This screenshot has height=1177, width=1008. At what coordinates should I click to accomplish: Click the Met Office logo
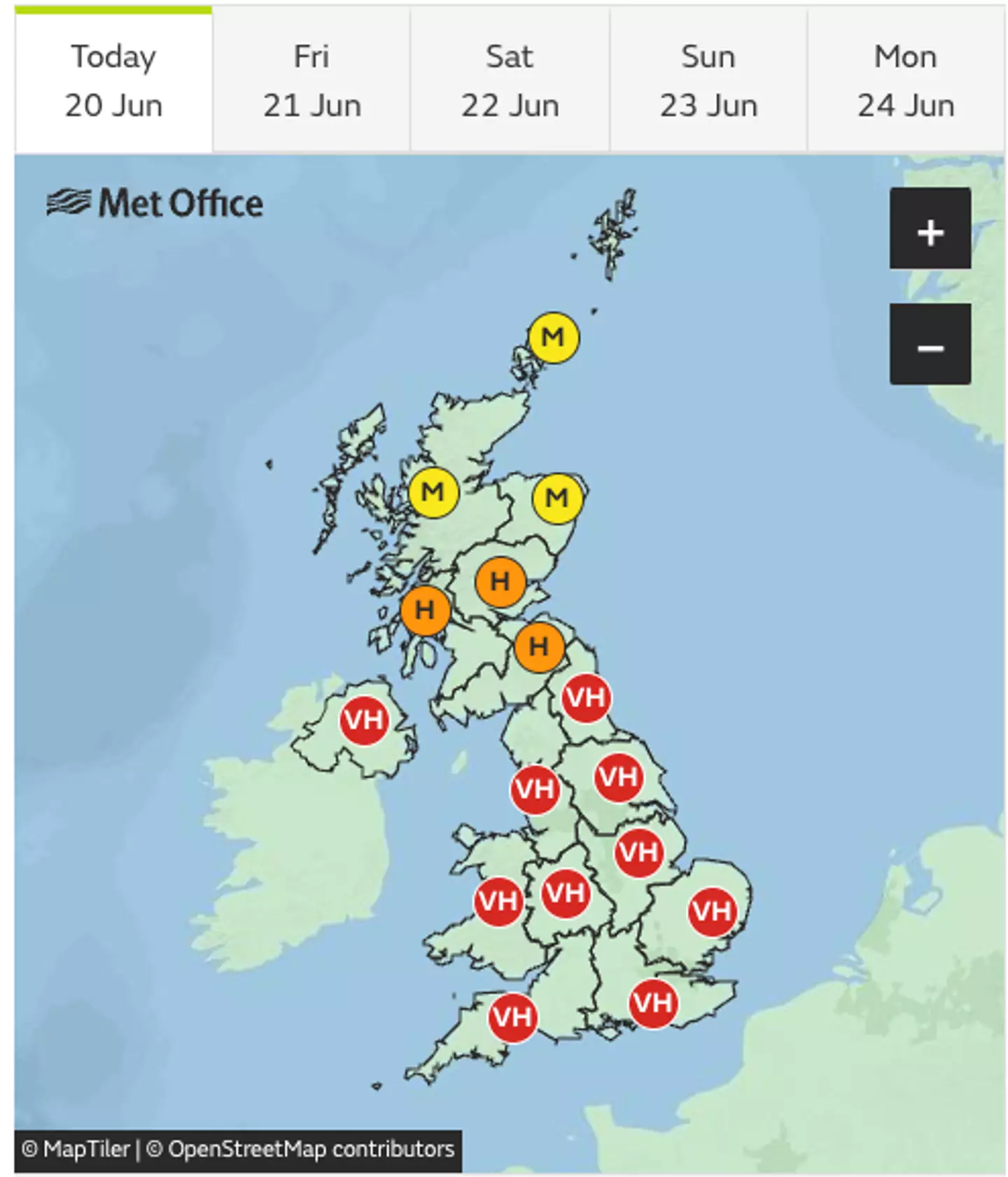[154, 204]
